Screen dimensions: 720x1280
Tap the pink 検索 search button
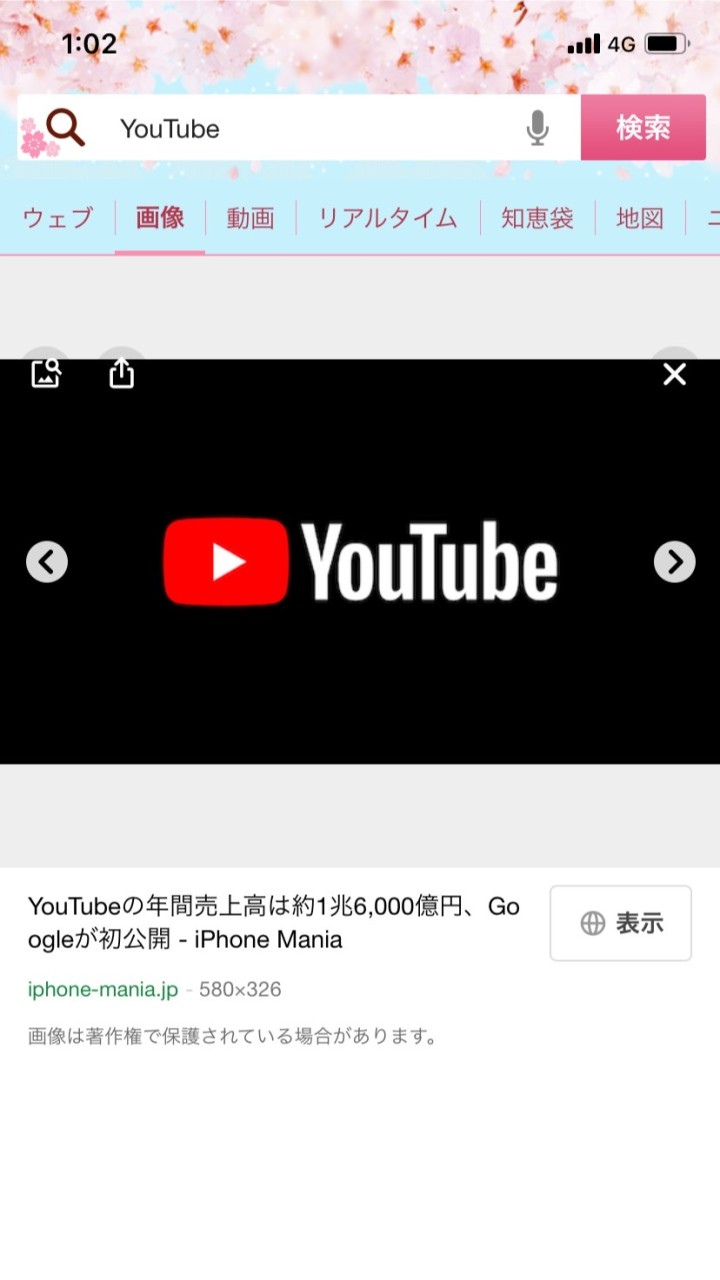[643, 128]
